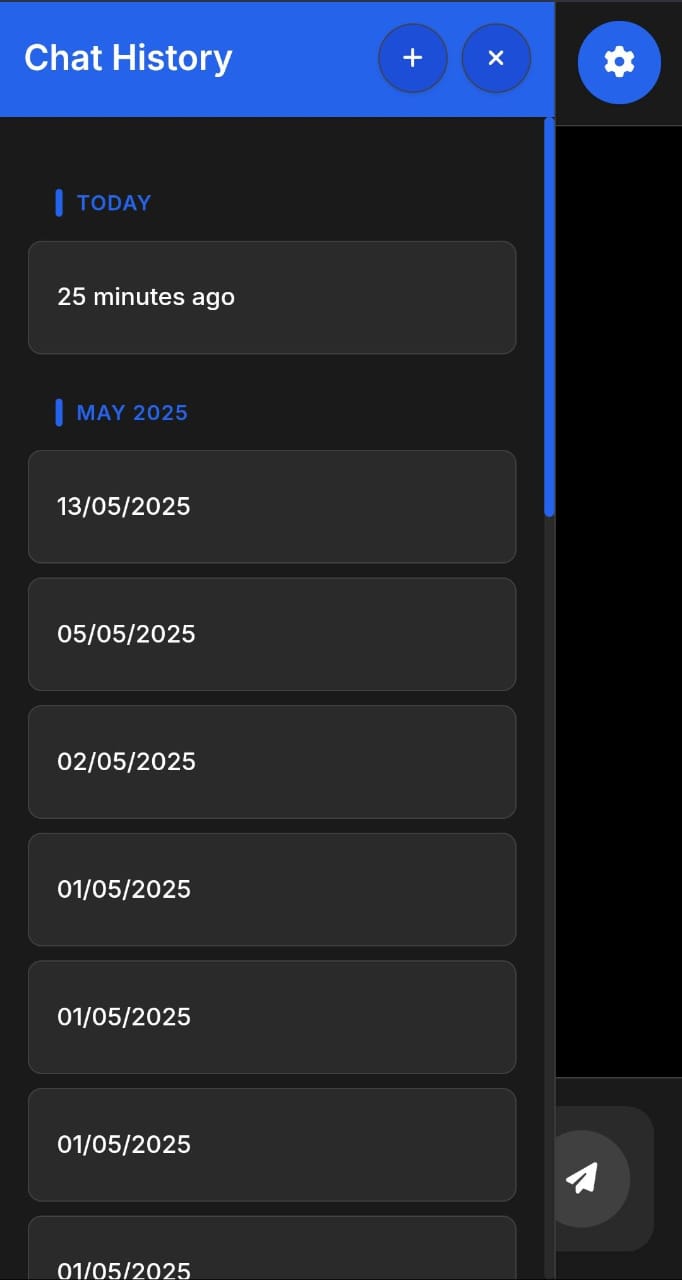
Task: Close the Chat History panel
Action: point(496,58)
